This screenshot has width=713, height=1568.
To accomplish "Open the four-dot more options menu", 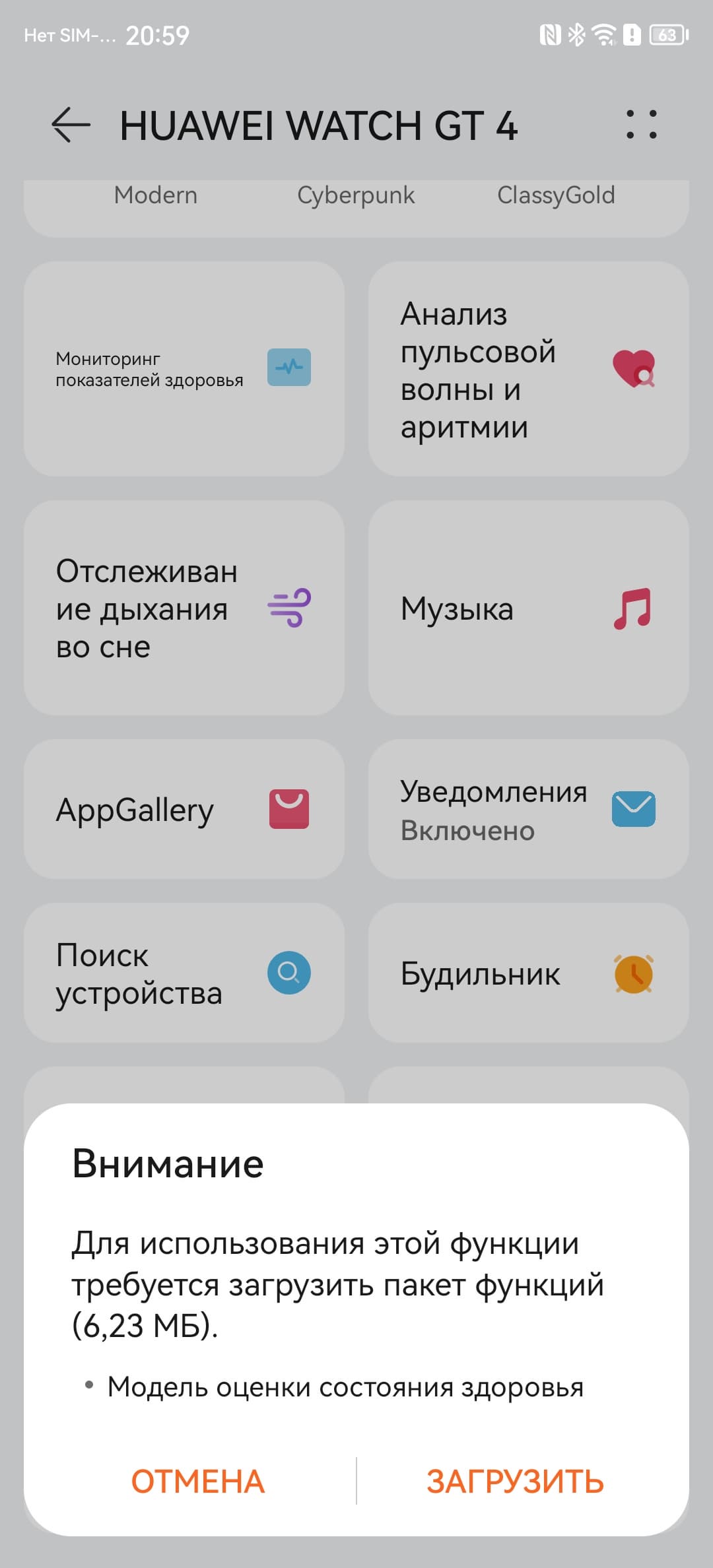I will click(x=641, y=125).
